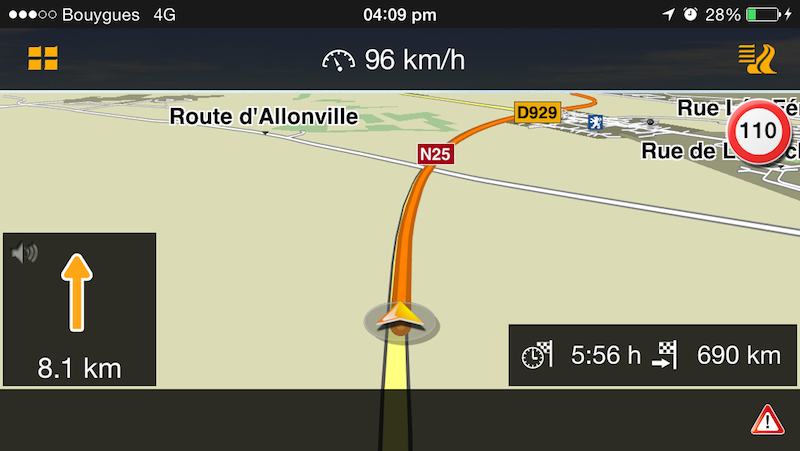This screenshot has width=800, height=451.
Task: Open the warning triangle alert
Action: 767,419
